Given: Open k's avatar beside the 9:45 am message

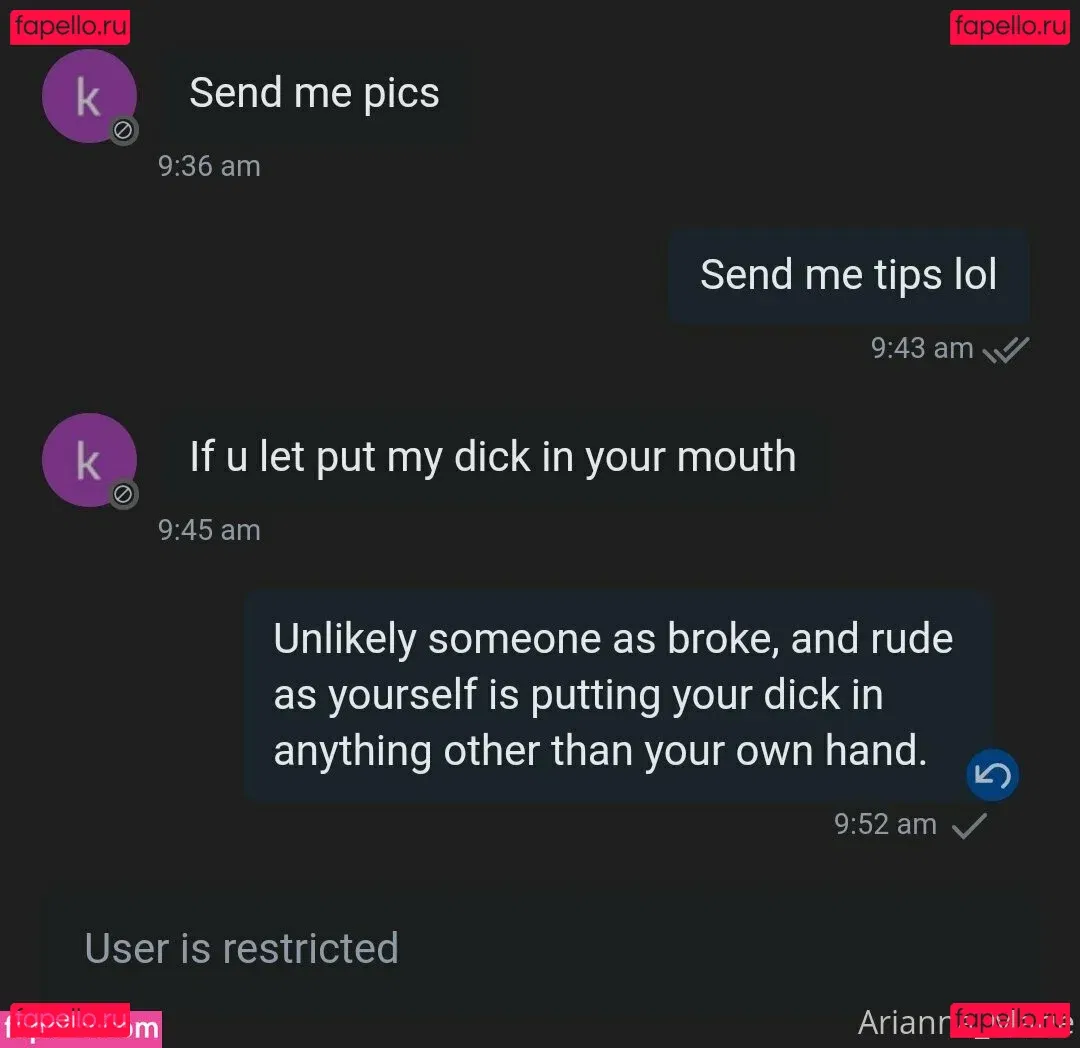Looking at the screenshot, I should pos(89,461).
